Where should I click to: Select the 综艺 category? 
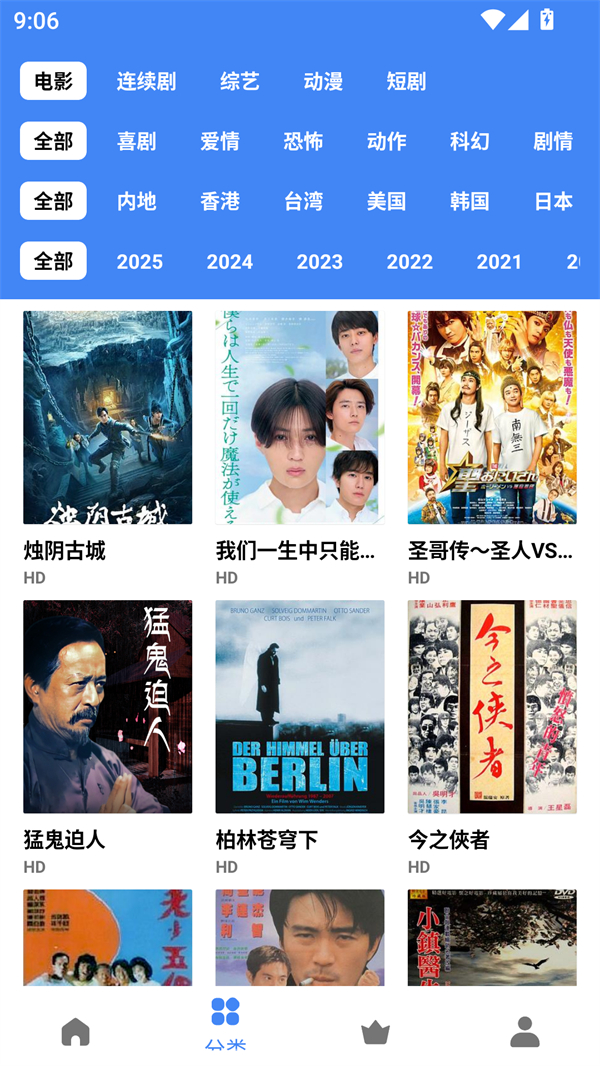coord(240,82)
